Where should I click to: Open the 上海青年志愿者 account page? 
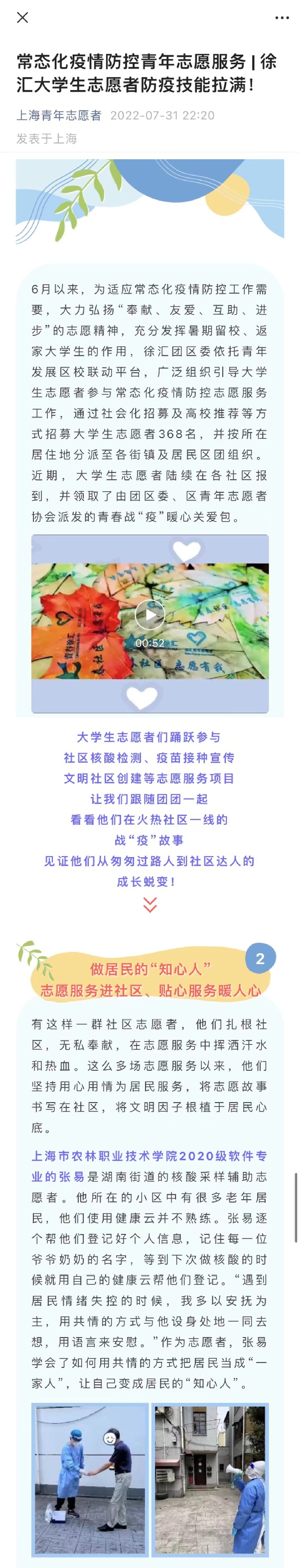pos(58,115)
